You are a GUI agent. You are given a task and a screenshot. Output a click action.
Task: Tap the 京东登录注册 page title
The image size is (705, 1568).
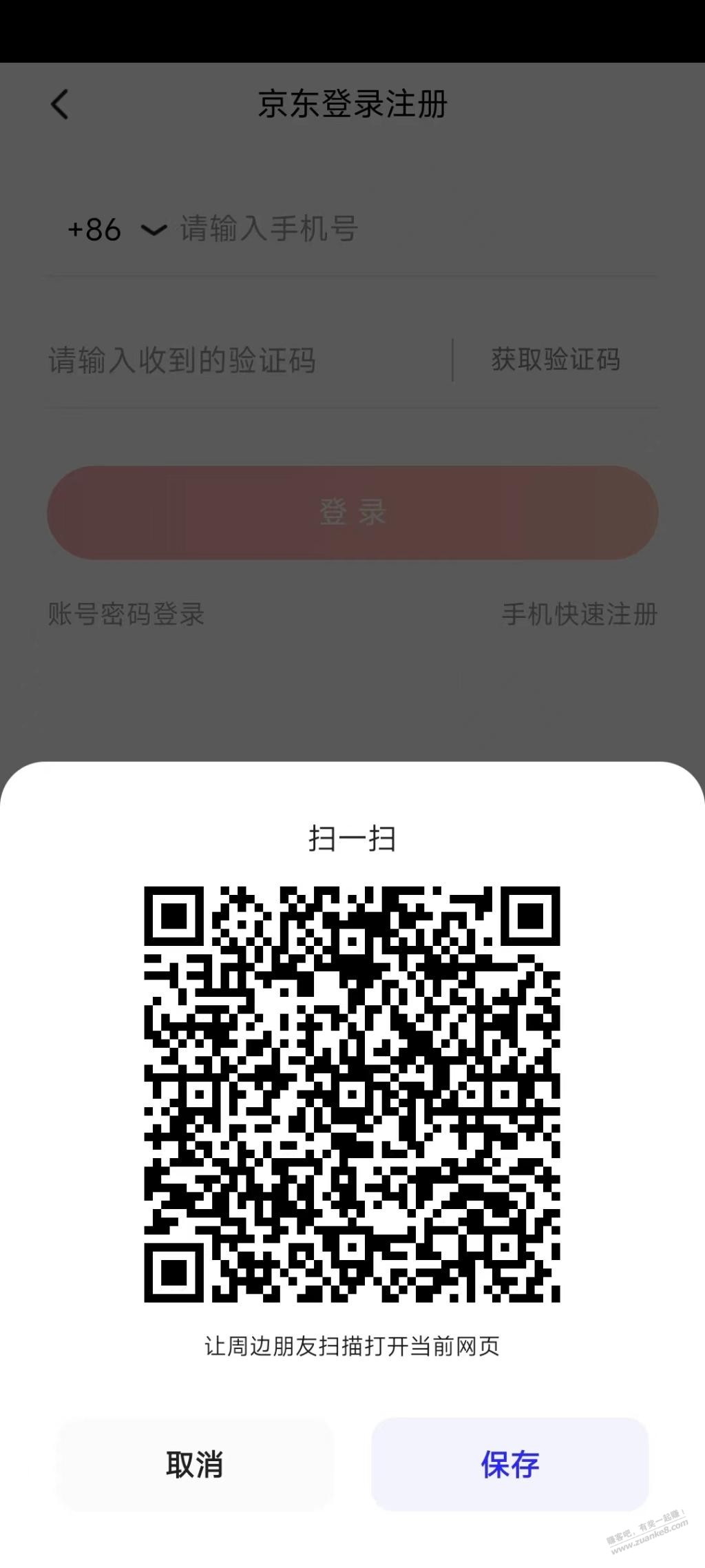(x=352, y=104)
